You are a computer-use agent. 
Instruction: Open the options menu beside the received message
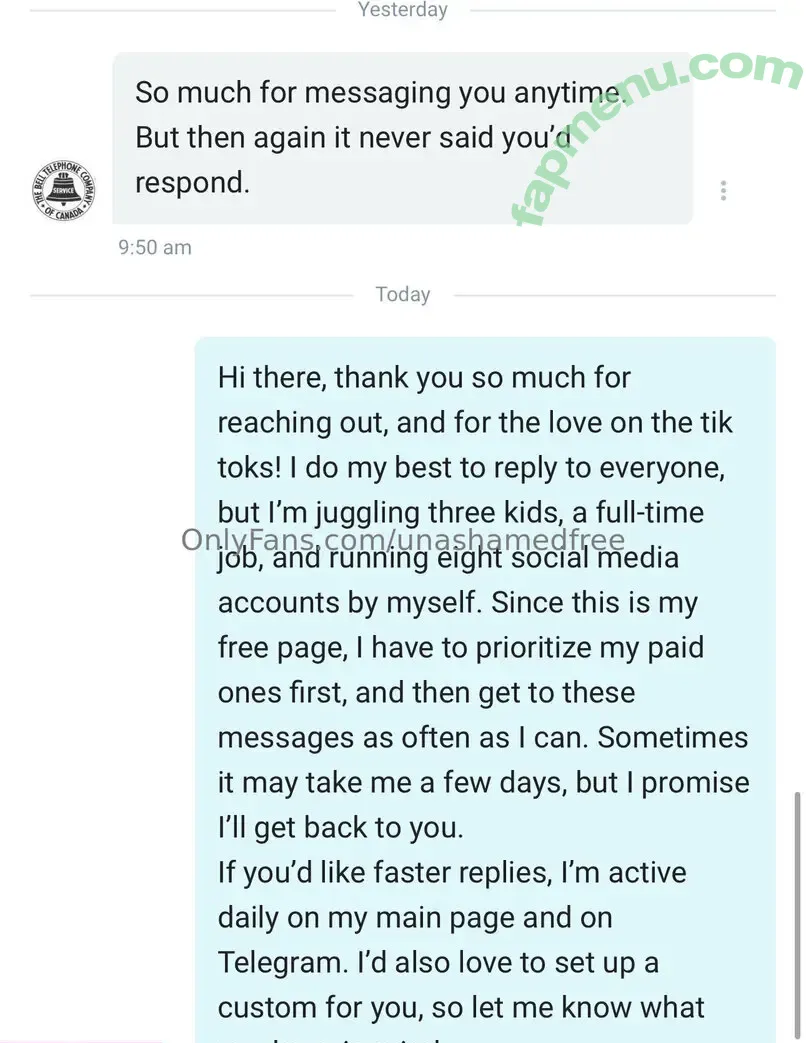coord(723,190)
